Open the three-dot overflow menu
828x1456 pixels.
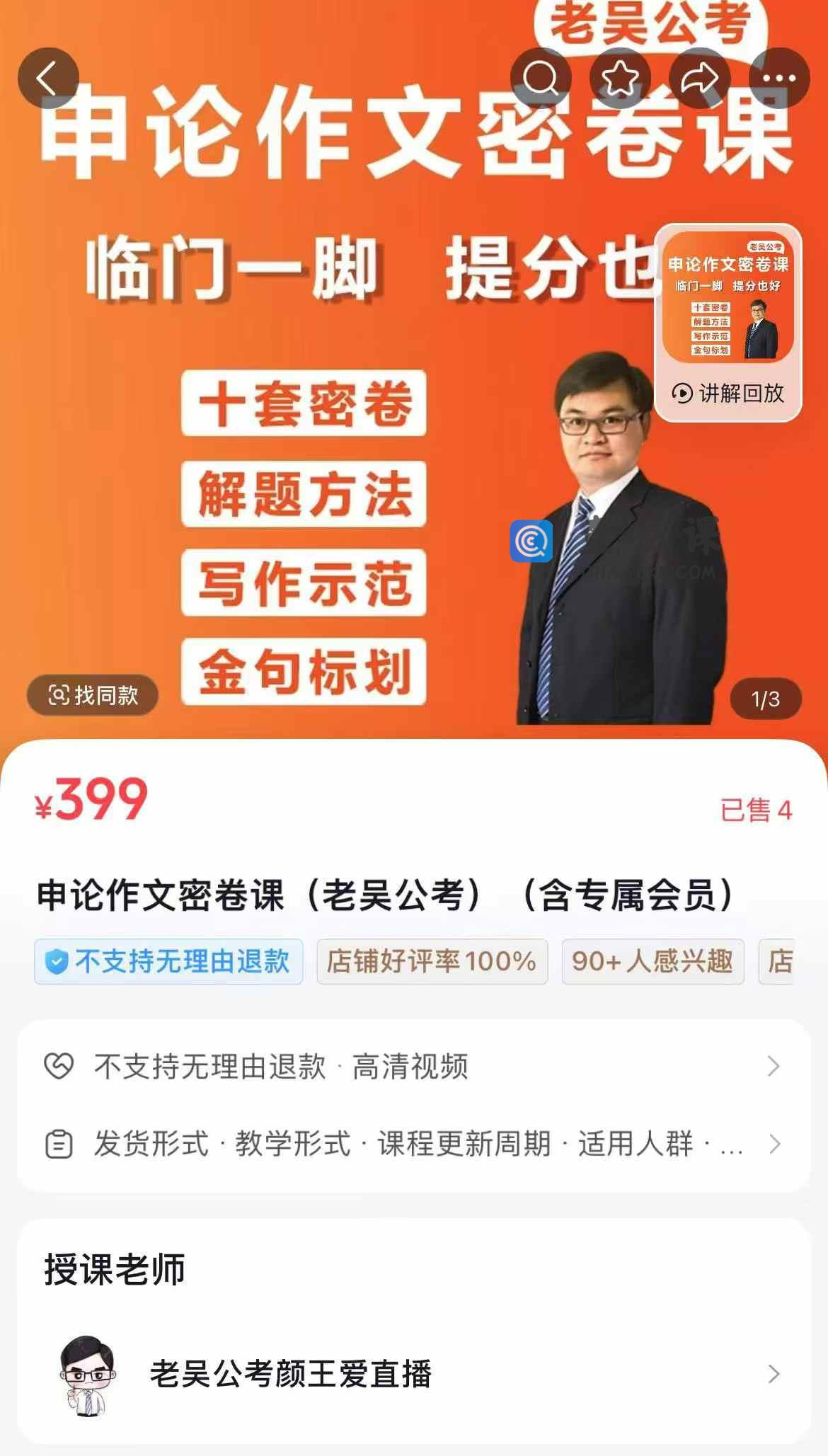tap(779, 78)
